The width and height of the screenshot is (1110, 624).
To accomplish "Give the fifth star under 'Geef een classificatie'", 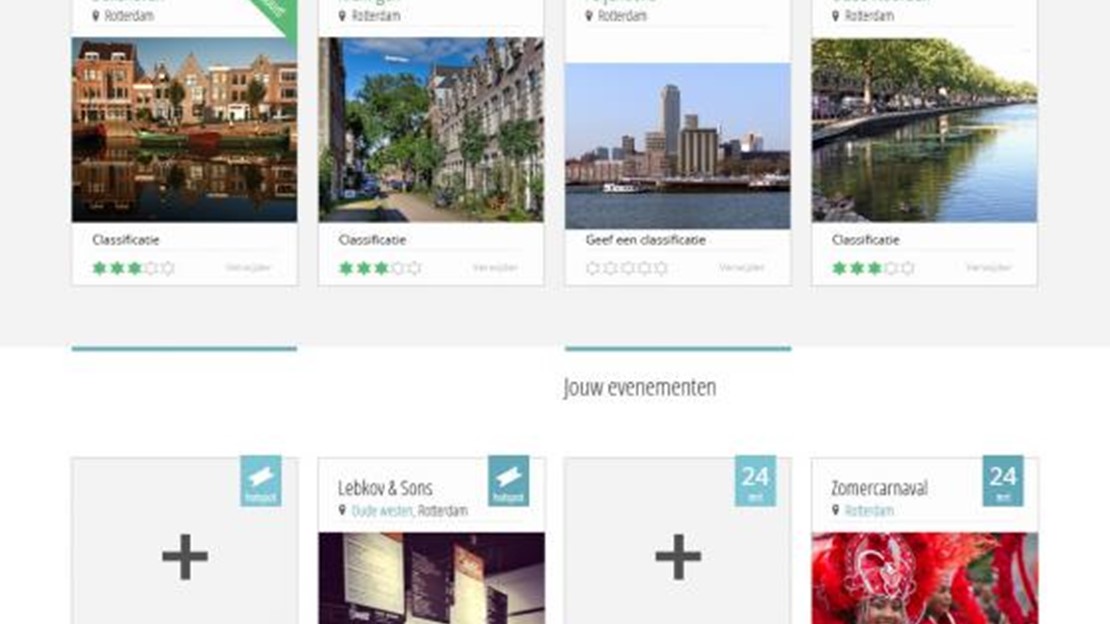I will click(660, 268).
